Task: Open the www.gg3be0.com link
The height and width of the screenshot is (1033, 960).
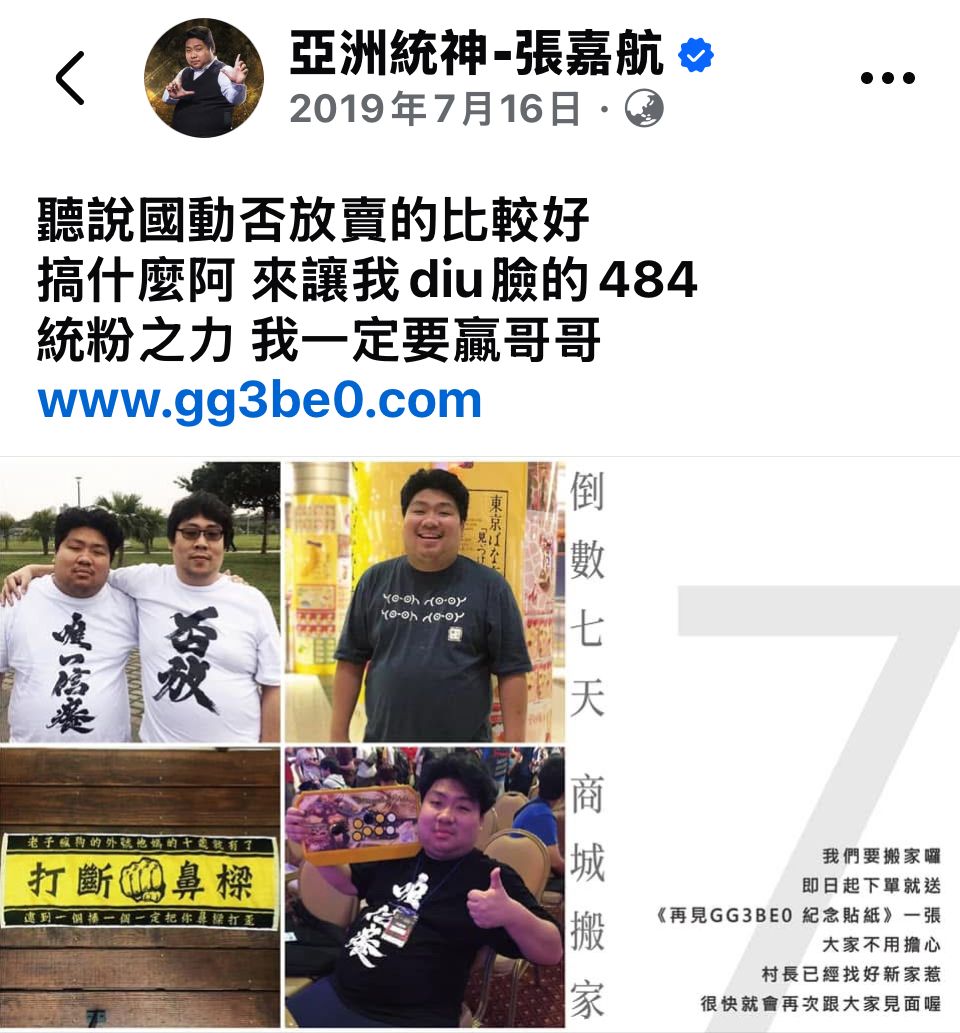Action: tap(260, 401)
